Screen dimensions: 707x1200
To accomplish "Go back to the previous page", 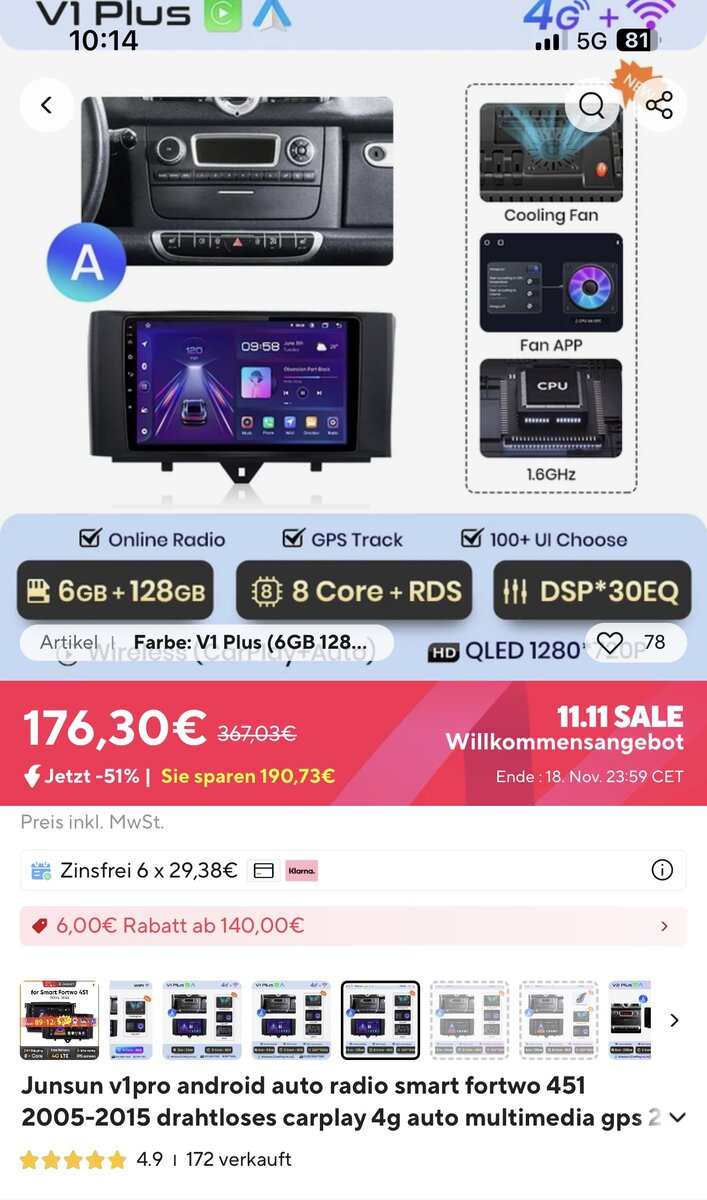I will pos(46,105).
